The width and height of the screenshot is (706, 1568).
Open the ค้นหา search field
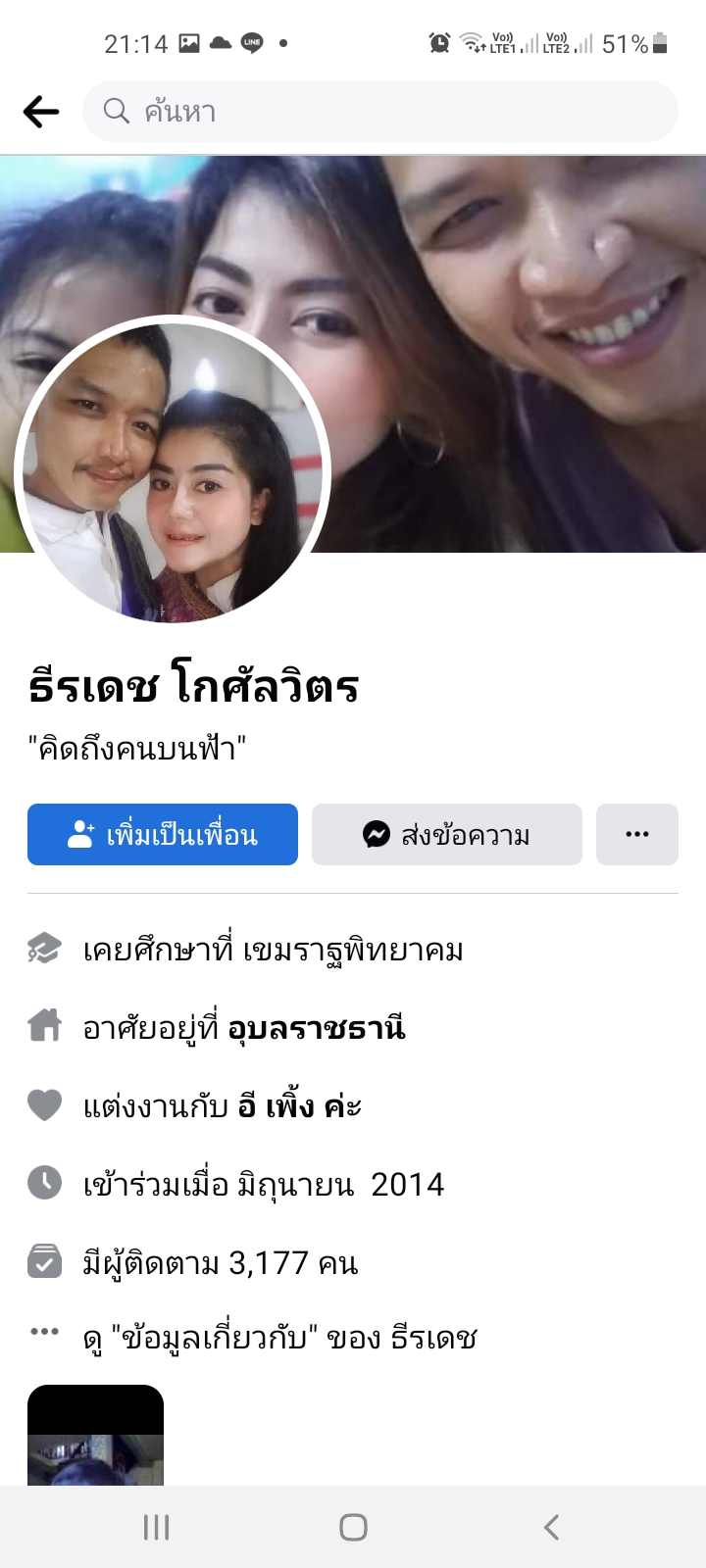click(380, 112)
